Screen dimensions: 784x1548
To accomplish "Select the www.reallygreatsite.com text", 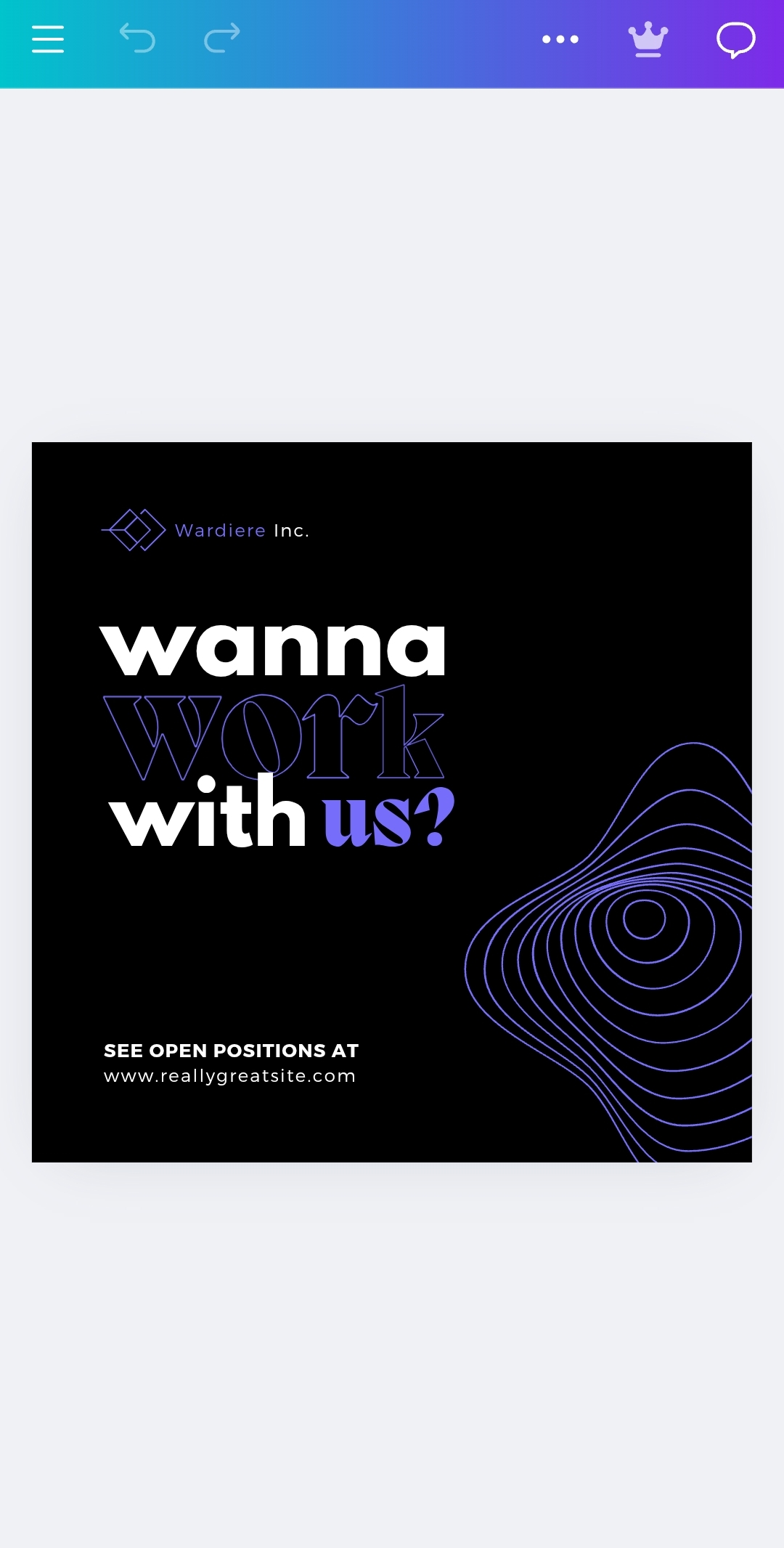I will 229,1076.
